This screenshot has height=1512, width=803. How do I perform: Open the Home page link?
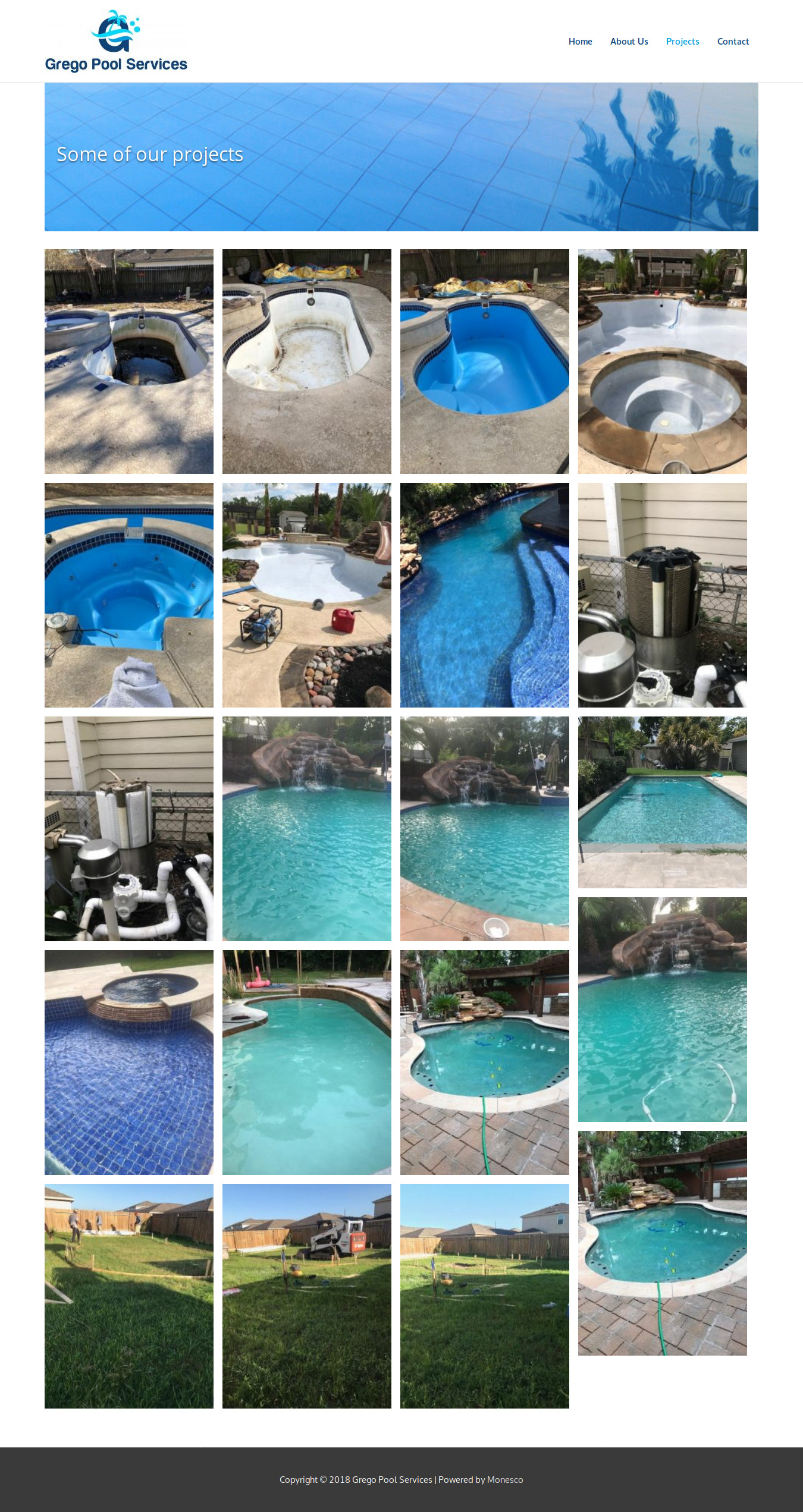[x=580, y=42]
